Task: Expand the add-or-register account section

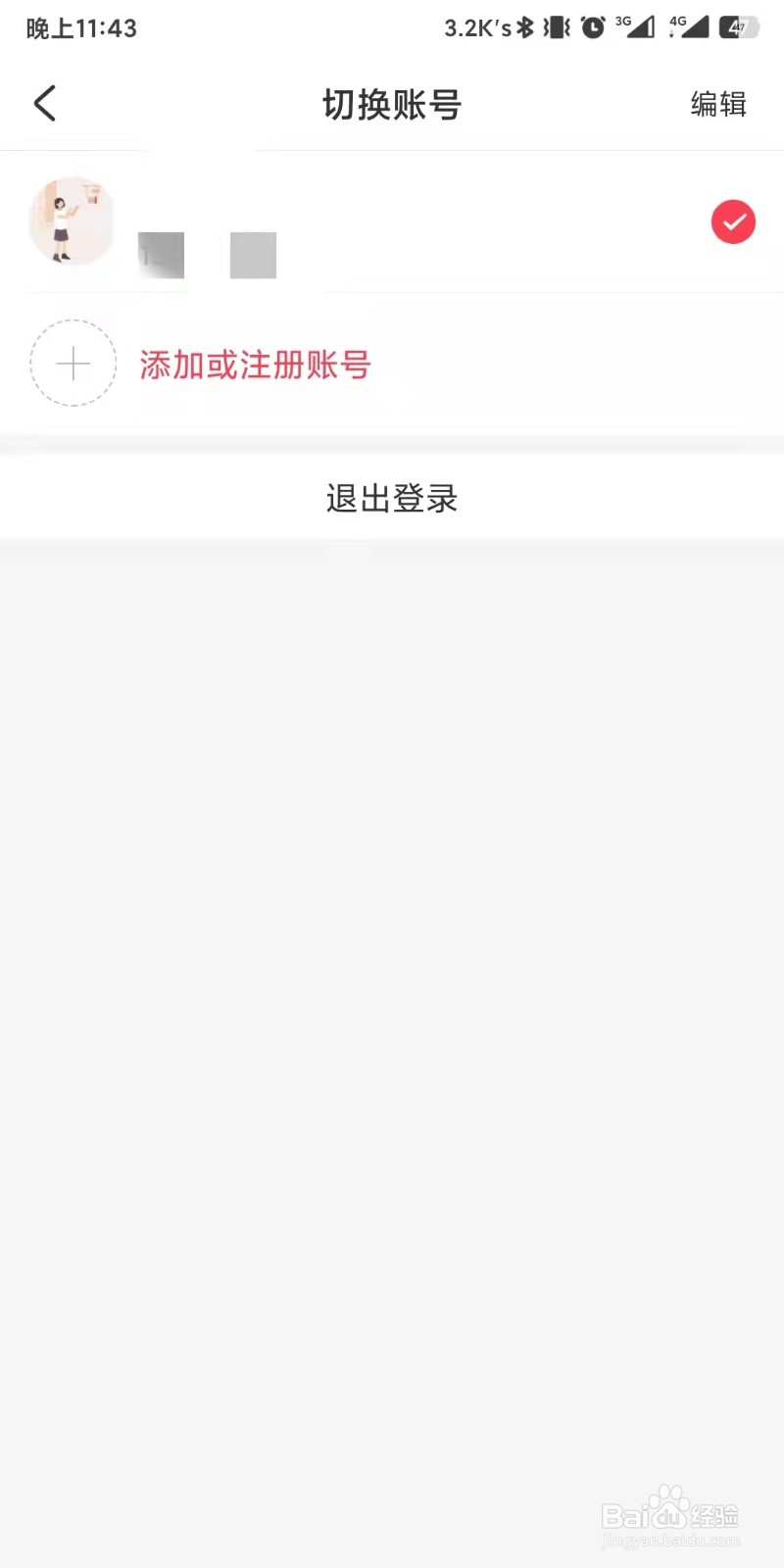Action: tap(254, 364)
